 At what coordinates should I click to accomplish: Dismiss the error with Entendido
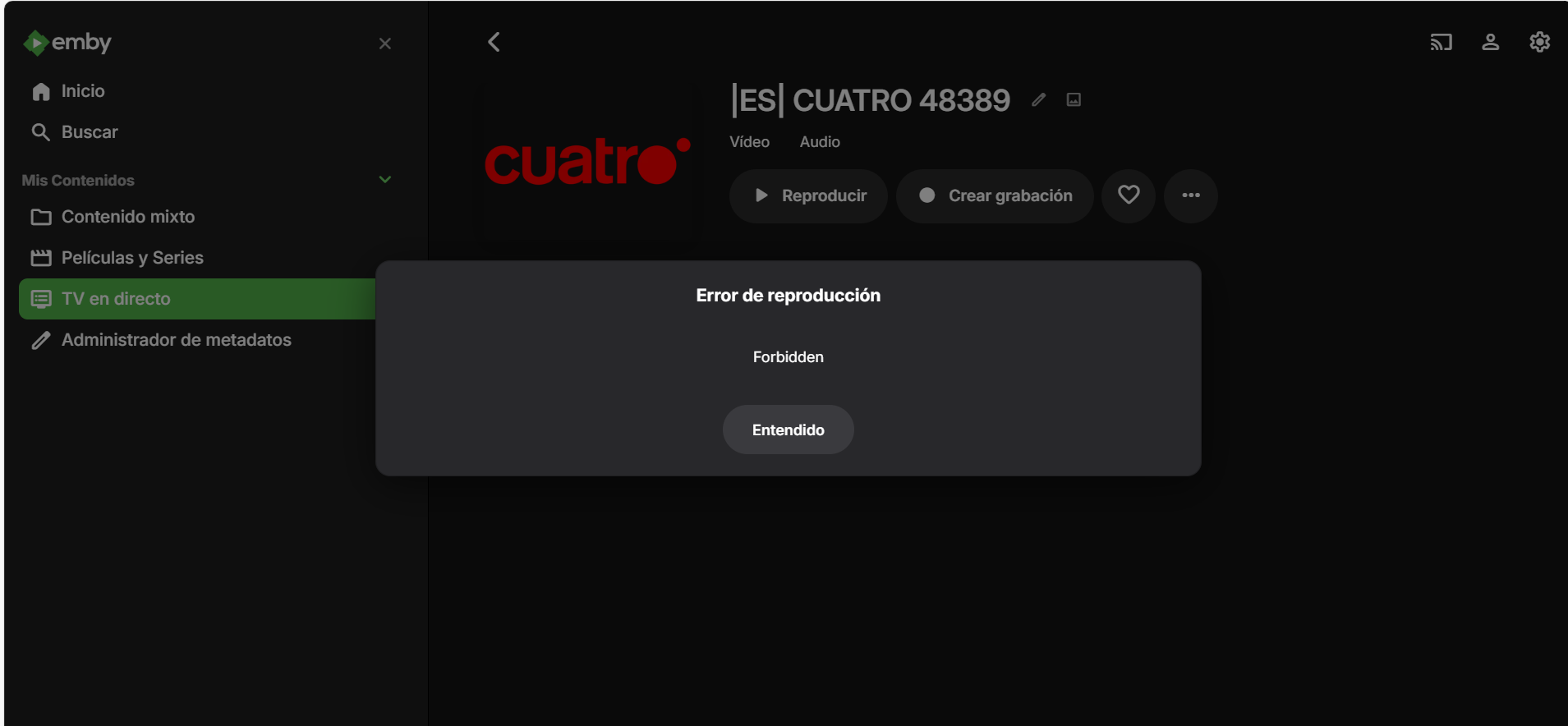[788, 430]
